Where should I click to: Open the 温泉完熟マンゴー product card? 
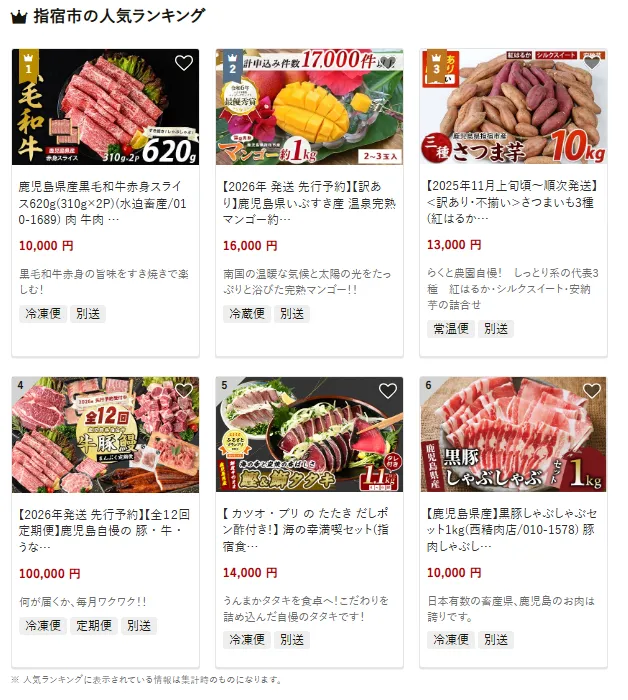[308, 202]
